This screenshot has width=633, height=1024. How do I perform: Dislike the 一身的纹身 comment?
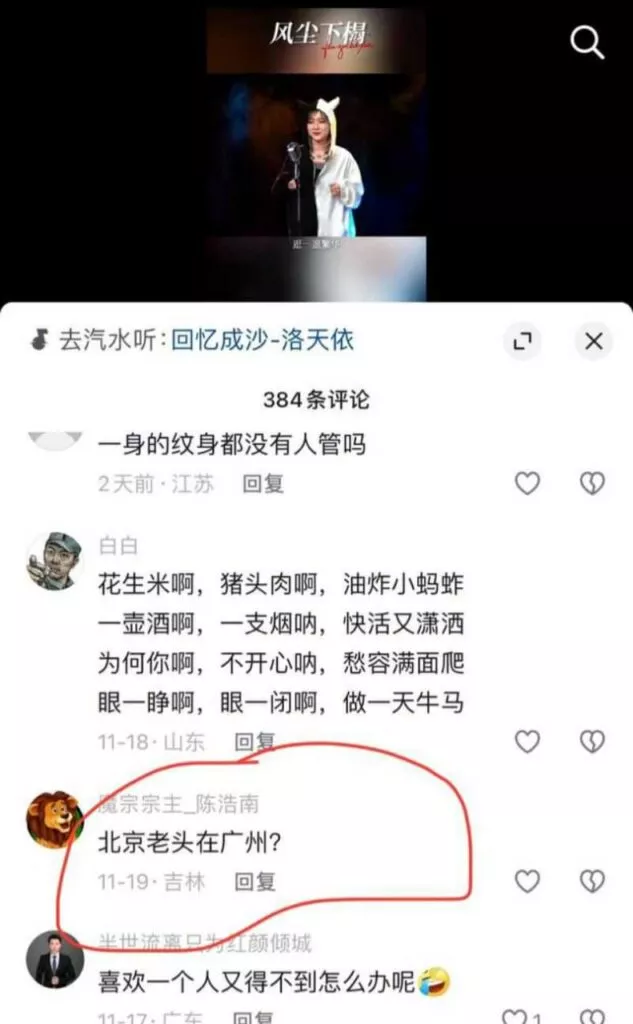pos(592,484)
